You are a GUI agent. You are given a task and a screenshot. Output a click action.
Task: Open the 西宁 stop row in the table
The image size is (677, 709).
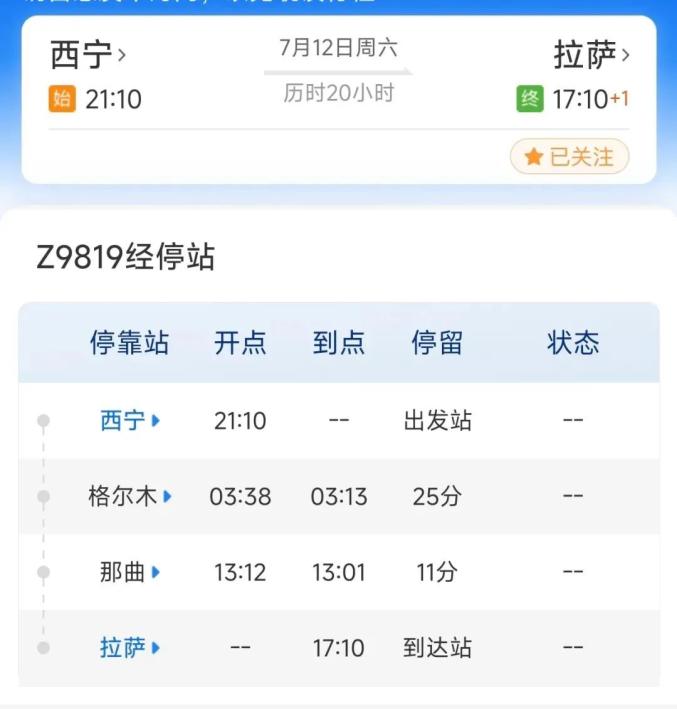130,421
